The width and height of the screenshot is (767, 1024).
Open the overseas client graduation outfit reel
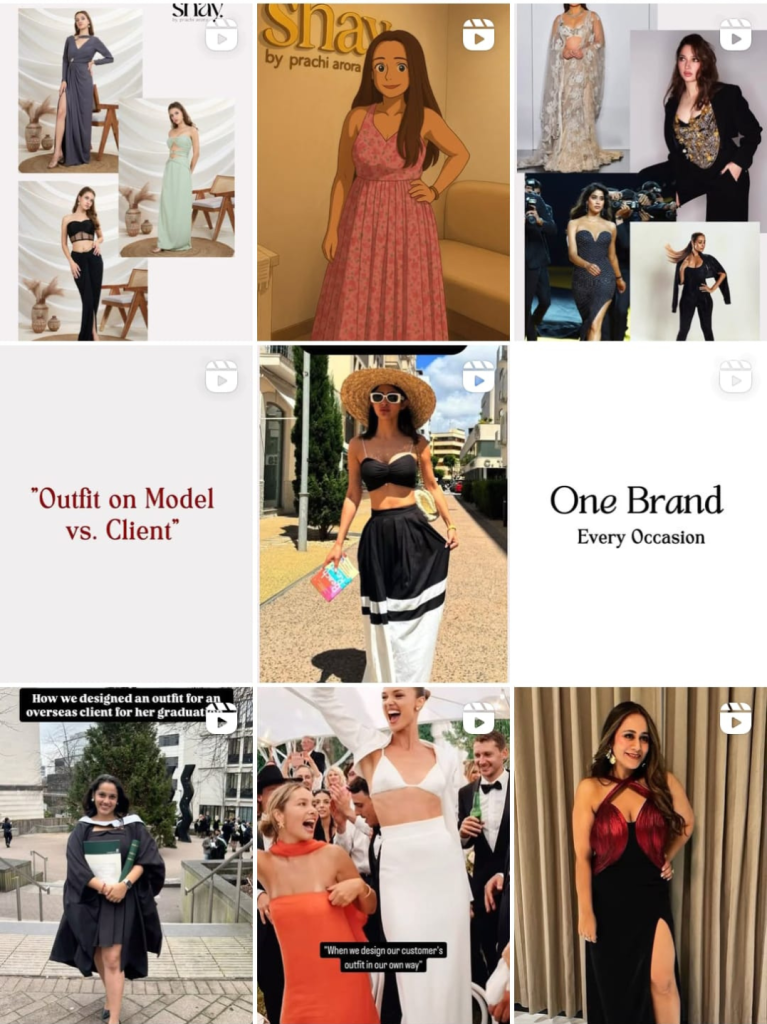[126, 855]
